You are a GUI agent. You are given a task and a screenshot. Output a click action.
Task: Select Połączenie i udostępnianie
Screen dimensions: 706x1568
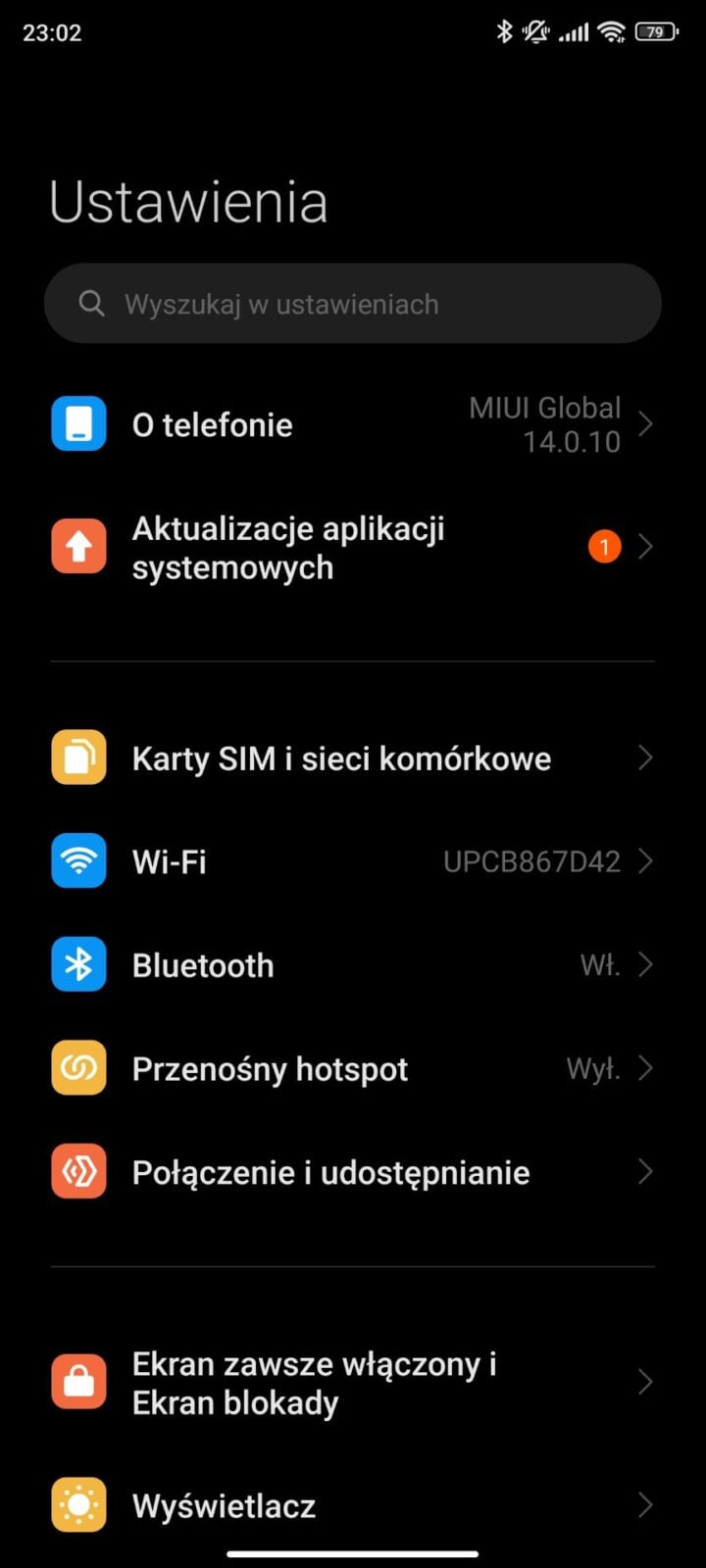pyautogui.click(x=353, y=1172)
